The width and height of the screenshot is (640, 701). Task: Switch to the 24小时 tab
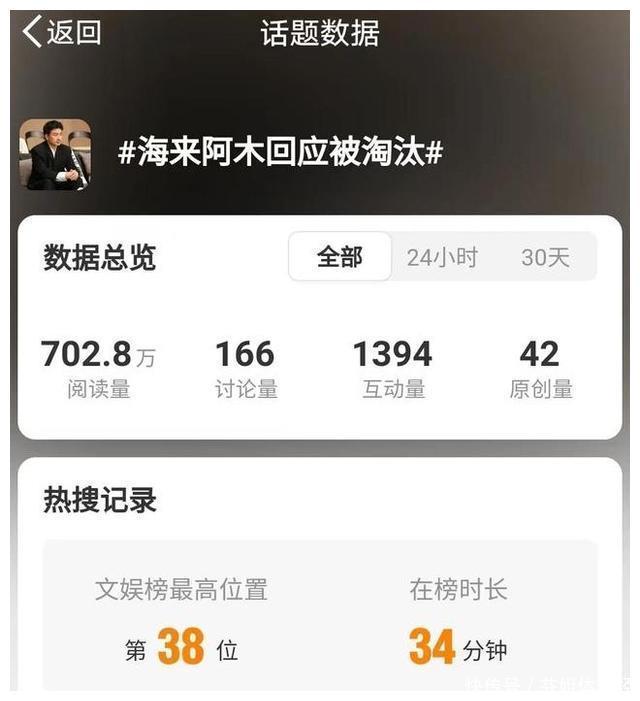point(442,257)
